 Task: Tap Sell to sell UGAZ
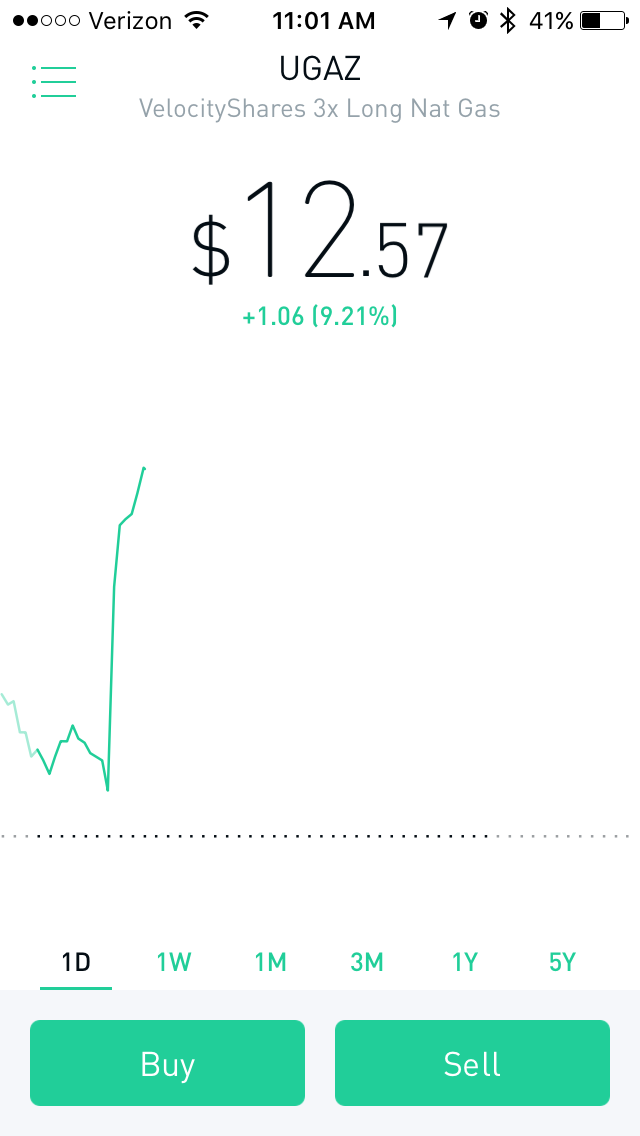click(473, 1063)
